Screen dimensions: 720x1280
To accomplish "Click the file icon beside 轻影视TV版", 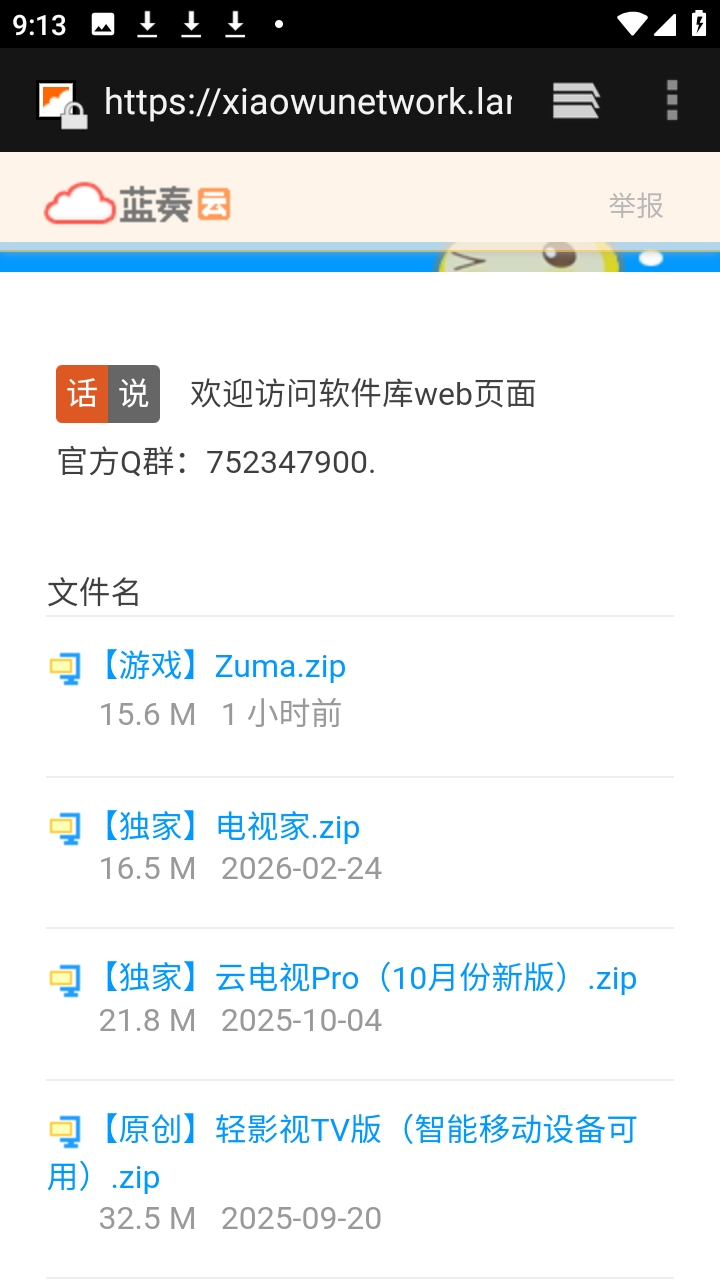I will (64, 1130).
